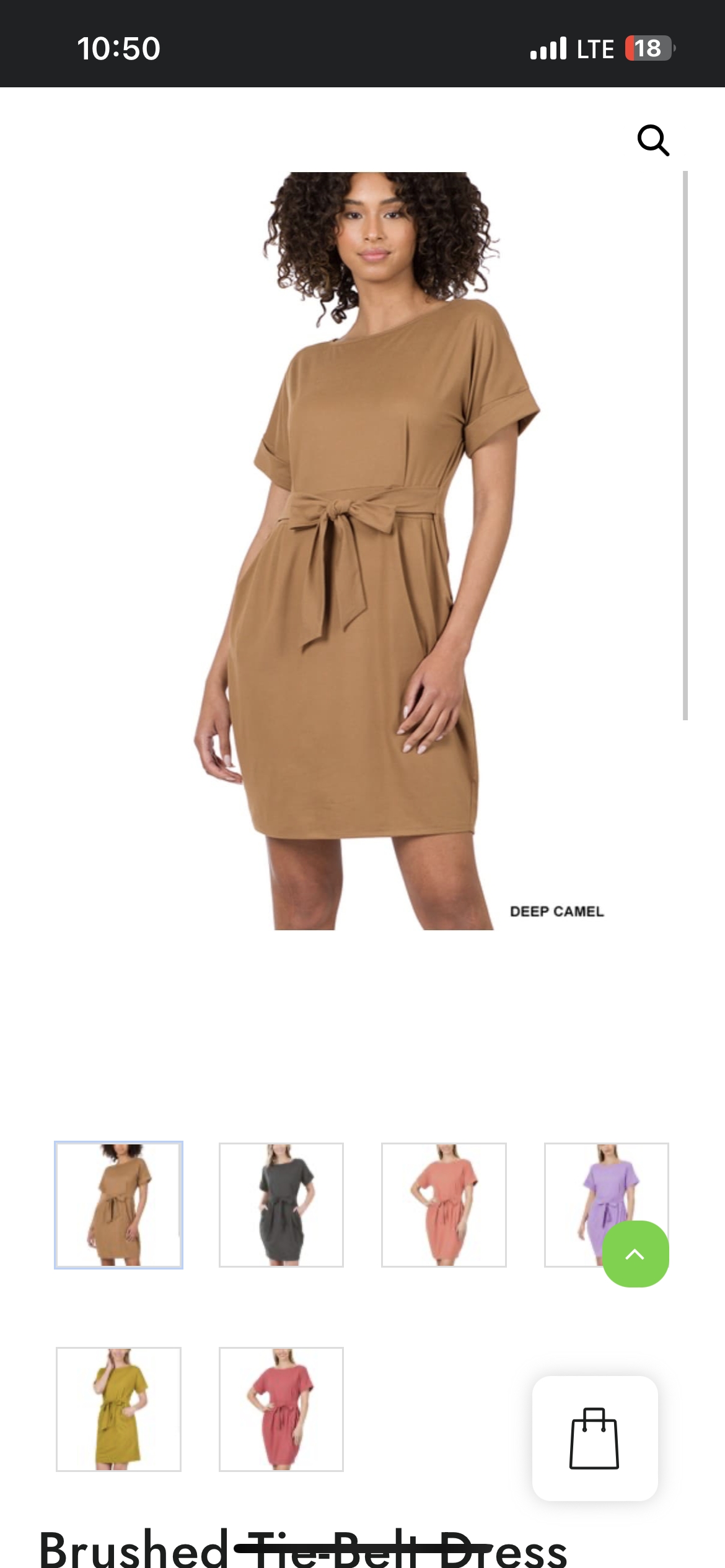
Task: Open the shopping bag
Action: 595,1438
